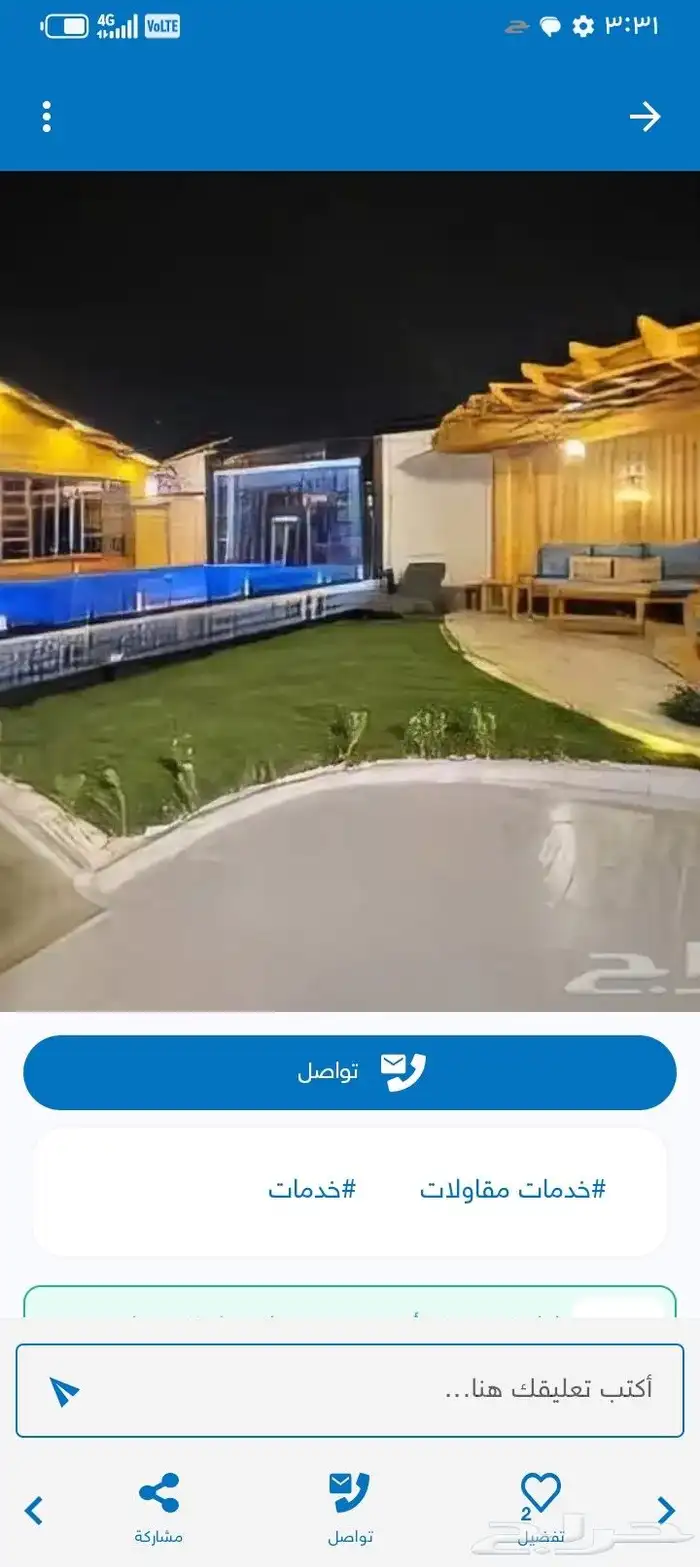Go to previous listing with the left chevron
This screenshot has width=700, height=1567.
(x=34, y=1509)
